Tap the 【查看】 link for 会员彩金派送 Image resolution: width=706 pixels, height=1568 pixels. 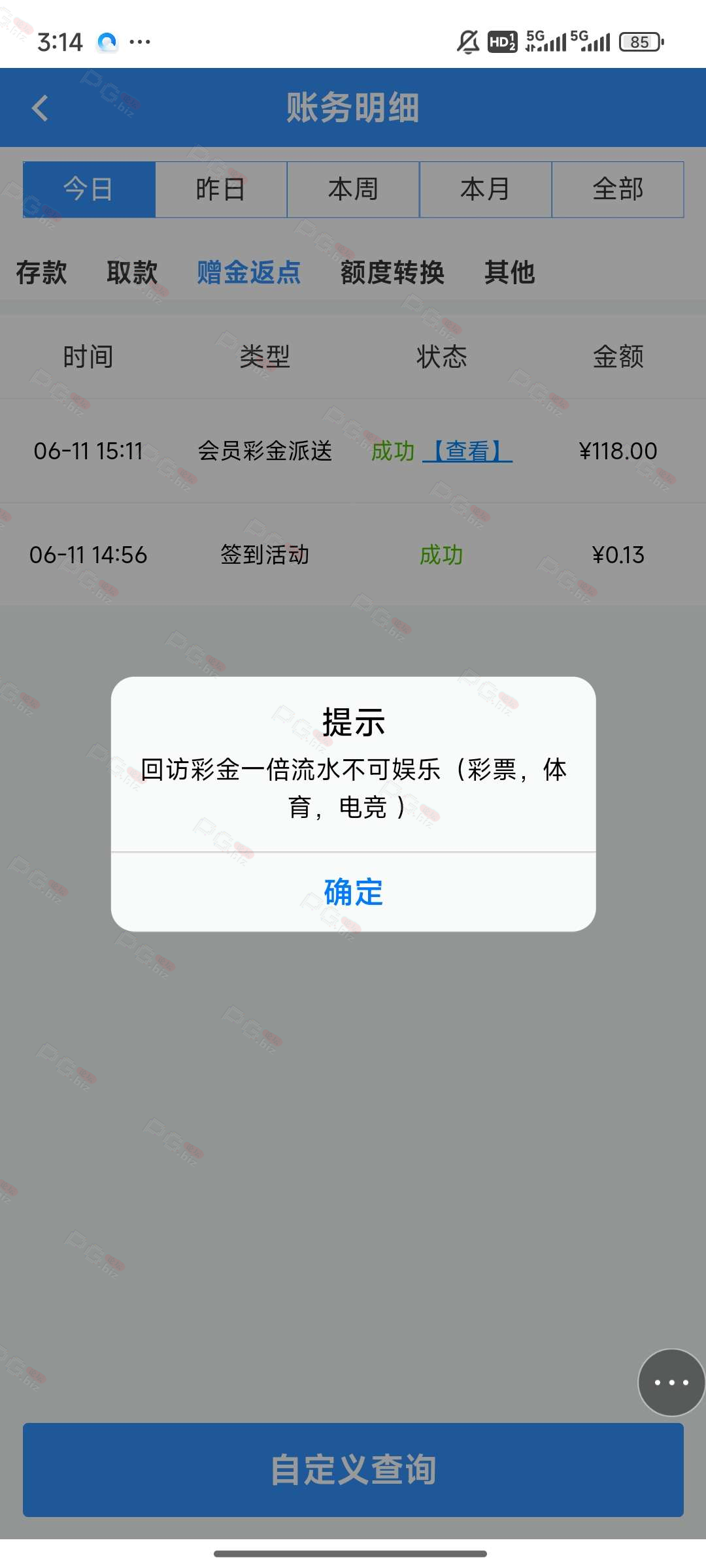[467, 451]
